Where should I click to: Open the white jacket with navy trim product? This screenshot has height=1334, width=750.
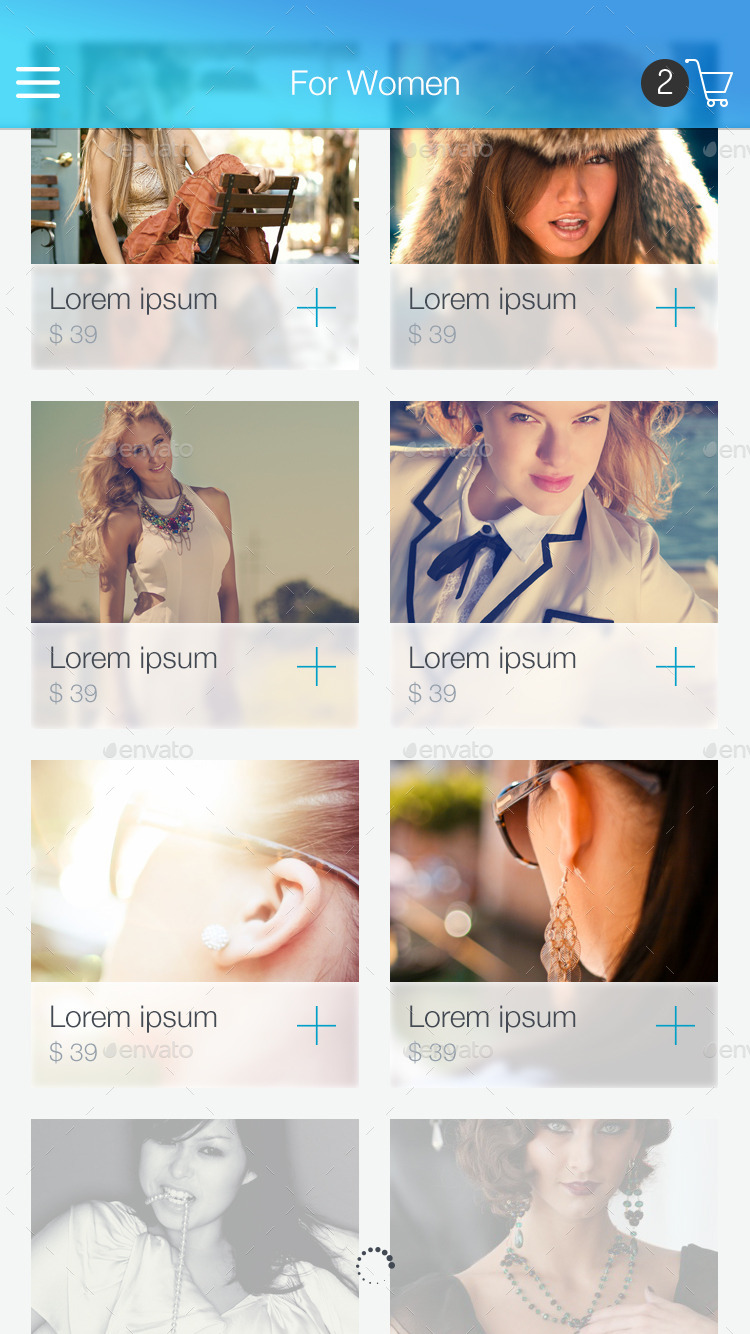pos(553,512)
